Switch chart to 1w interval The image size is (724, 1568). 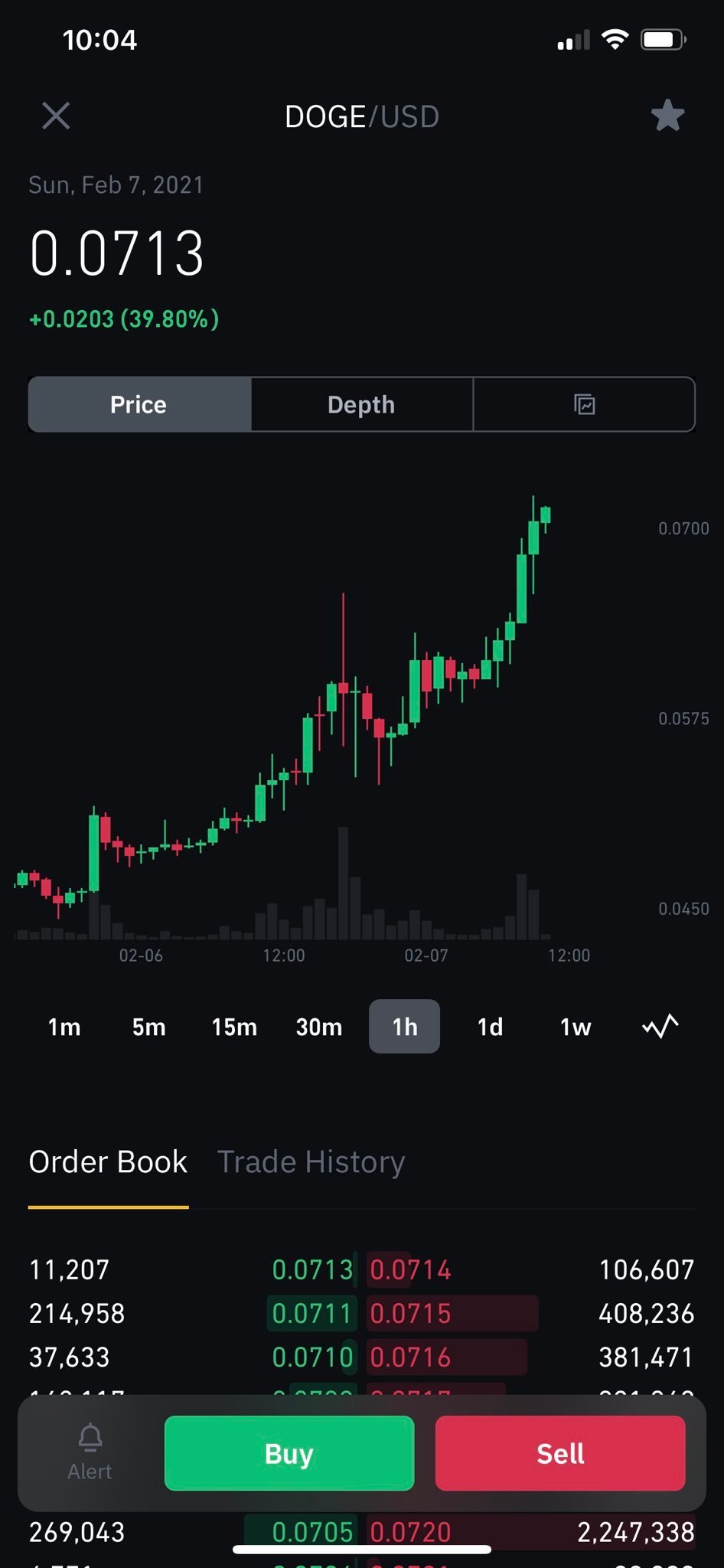(x=576, y=1027)
